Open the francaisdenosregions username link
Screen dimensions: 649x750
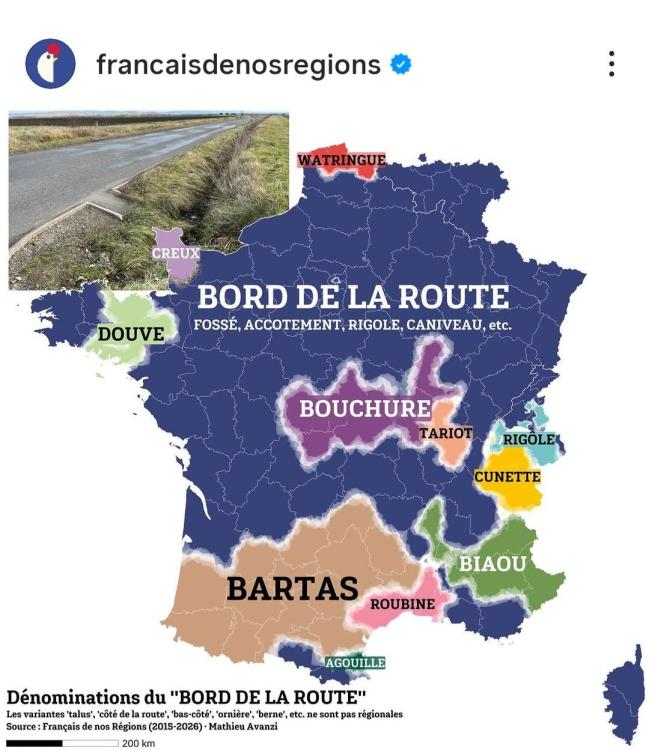pos(238,65)
